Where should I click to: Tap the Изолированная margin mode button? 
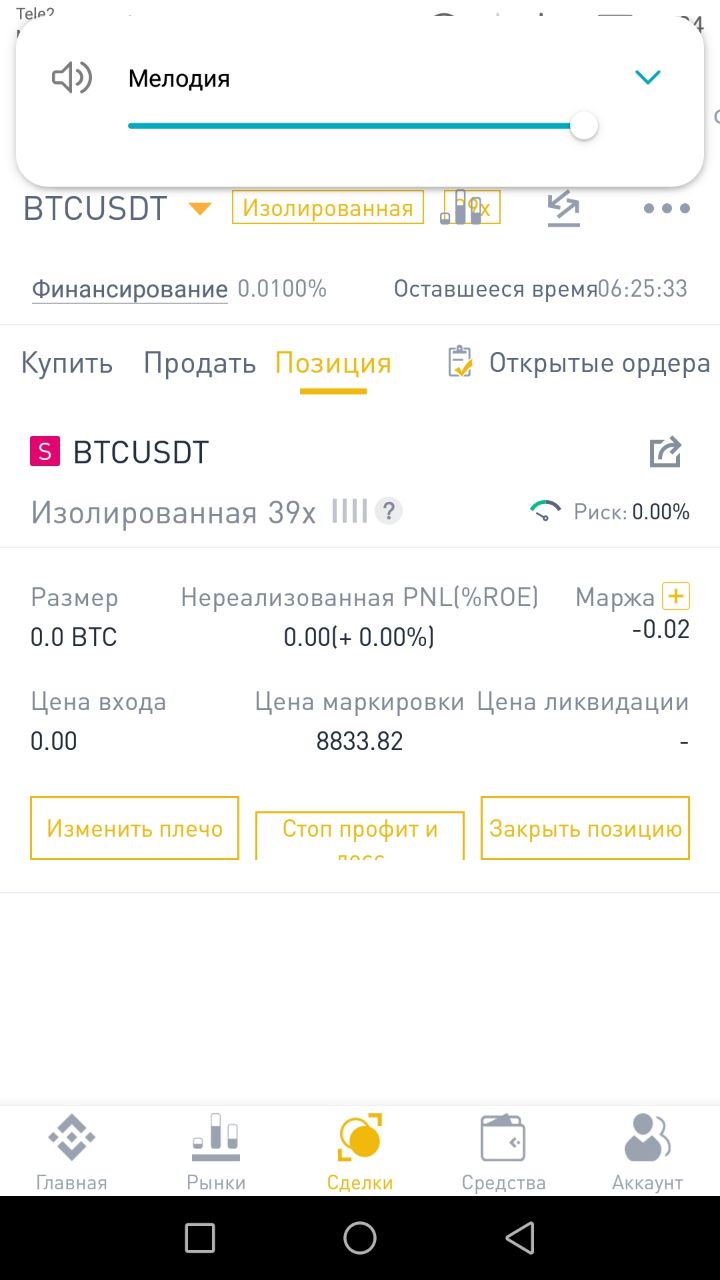point(328,208)
